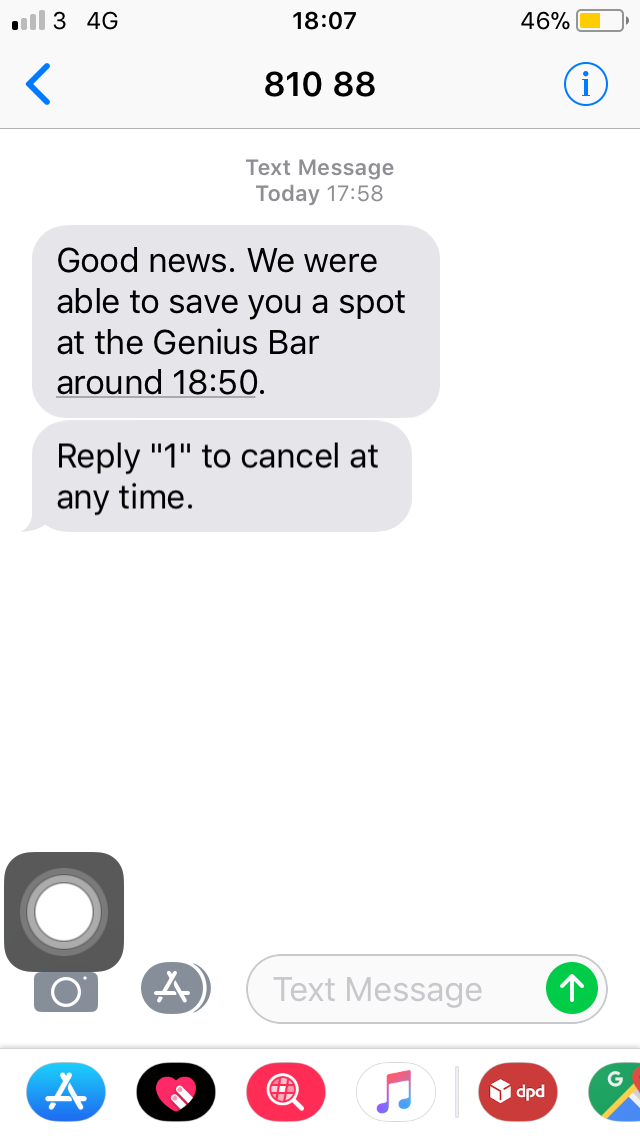Go back to the messages list
The image size is (640, 1136).
[38, 84]
